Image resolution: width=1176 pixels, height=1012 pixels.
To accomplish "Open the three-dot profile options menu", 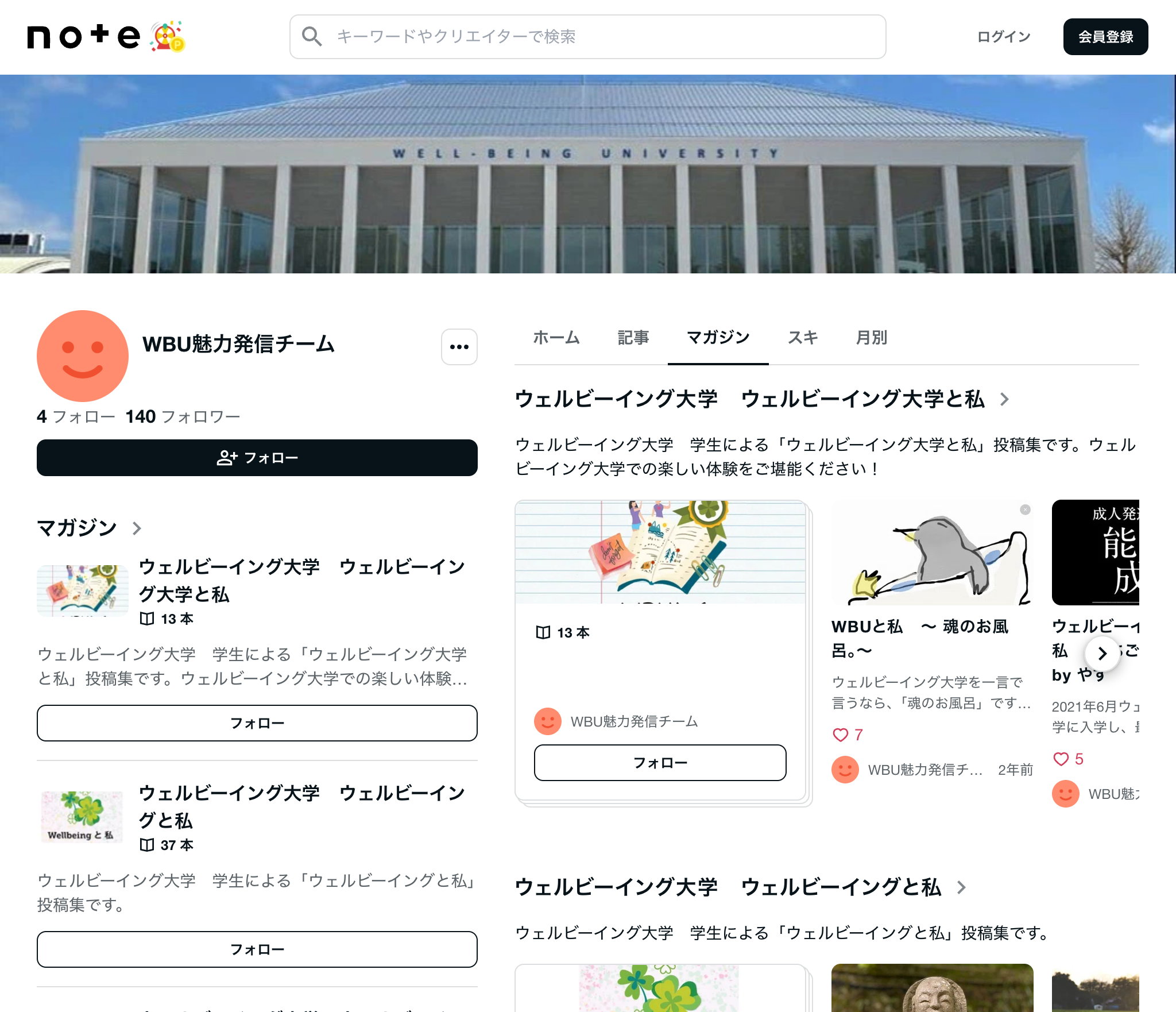I will pyautogui.click(x=459, y=347).
